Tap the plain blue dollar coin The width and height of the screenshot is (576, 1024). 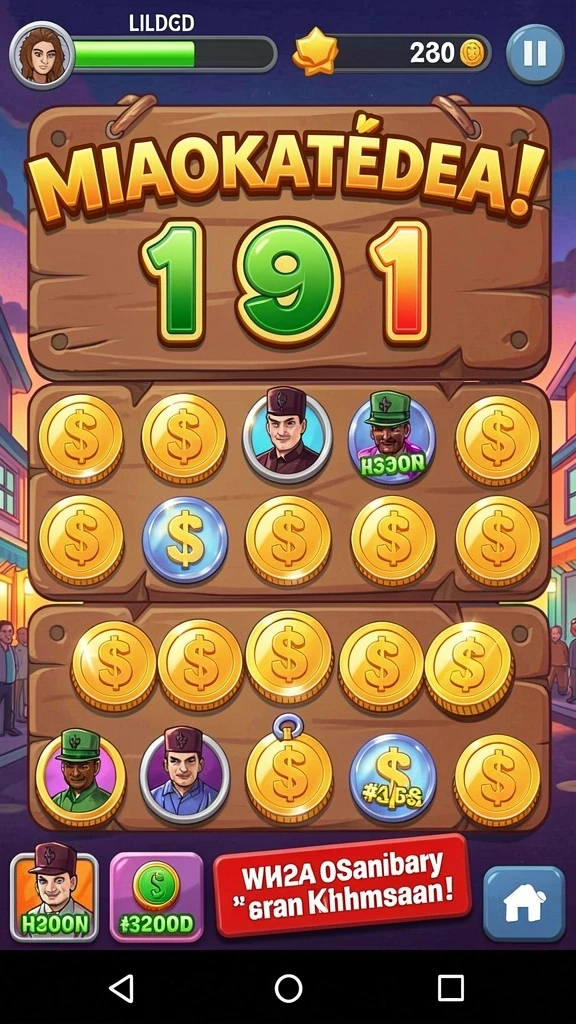(185, 540)
